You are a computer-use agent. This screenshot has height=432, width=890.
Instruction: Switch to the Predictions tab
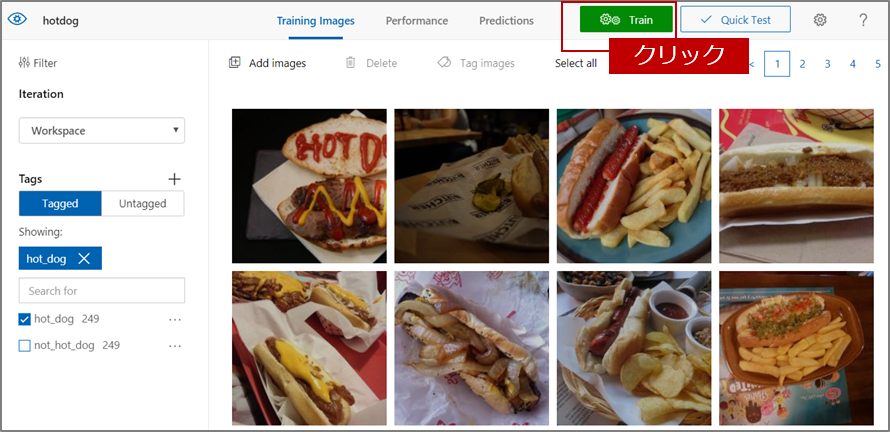506,20
